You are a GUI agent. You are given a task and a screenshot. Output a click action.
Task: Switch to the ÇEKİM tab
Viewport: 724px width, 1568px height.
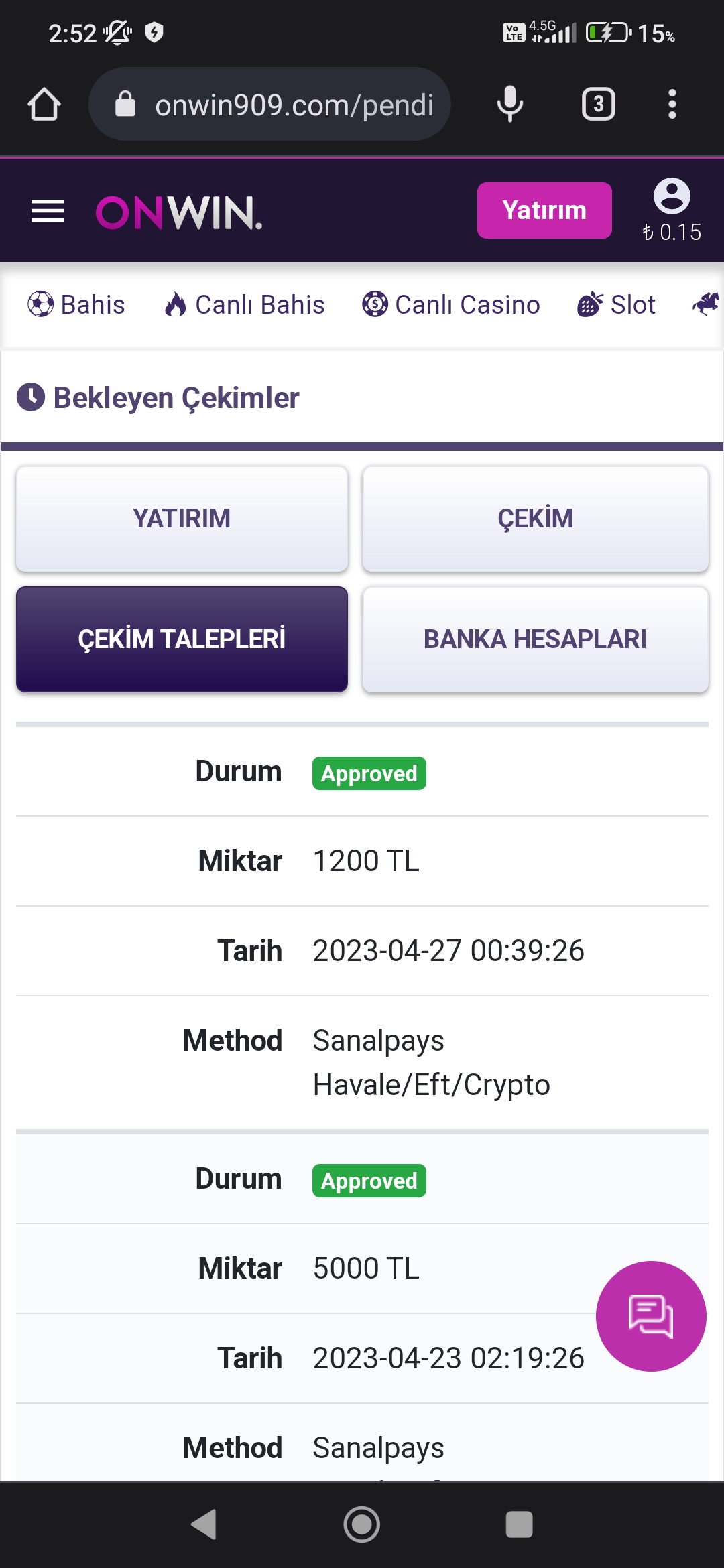tap(535, 519)
